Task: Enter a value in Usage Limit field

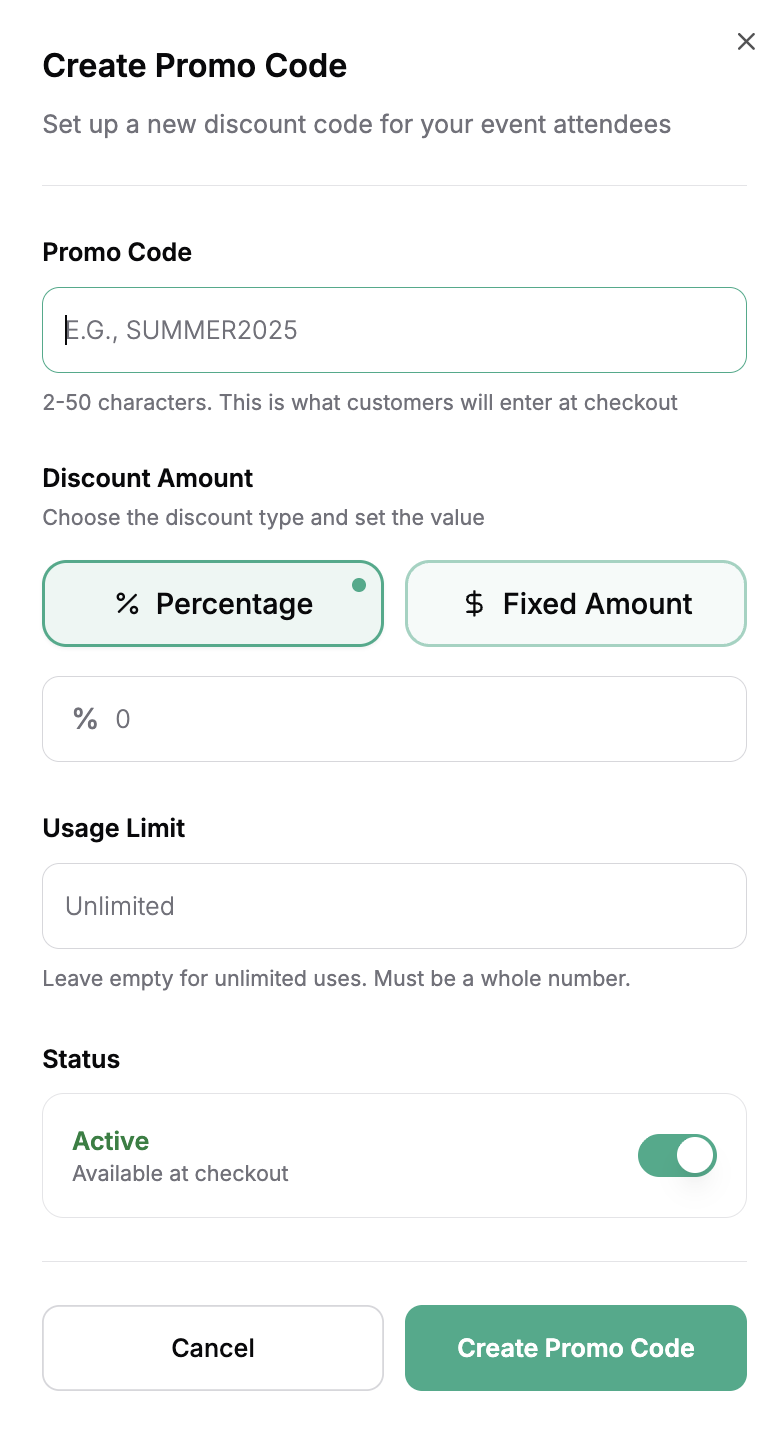Action: tap(394, 906)
